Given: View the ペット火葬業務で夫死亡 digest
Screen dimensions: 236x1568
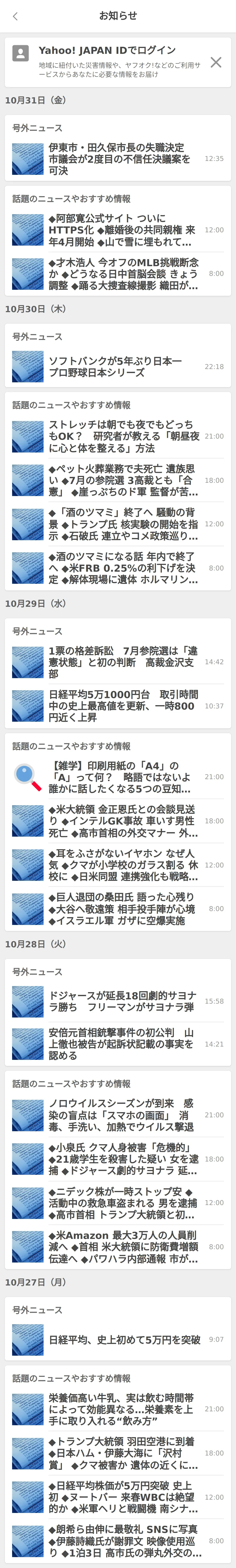Looking at the screenshot, I should point(122,480).
